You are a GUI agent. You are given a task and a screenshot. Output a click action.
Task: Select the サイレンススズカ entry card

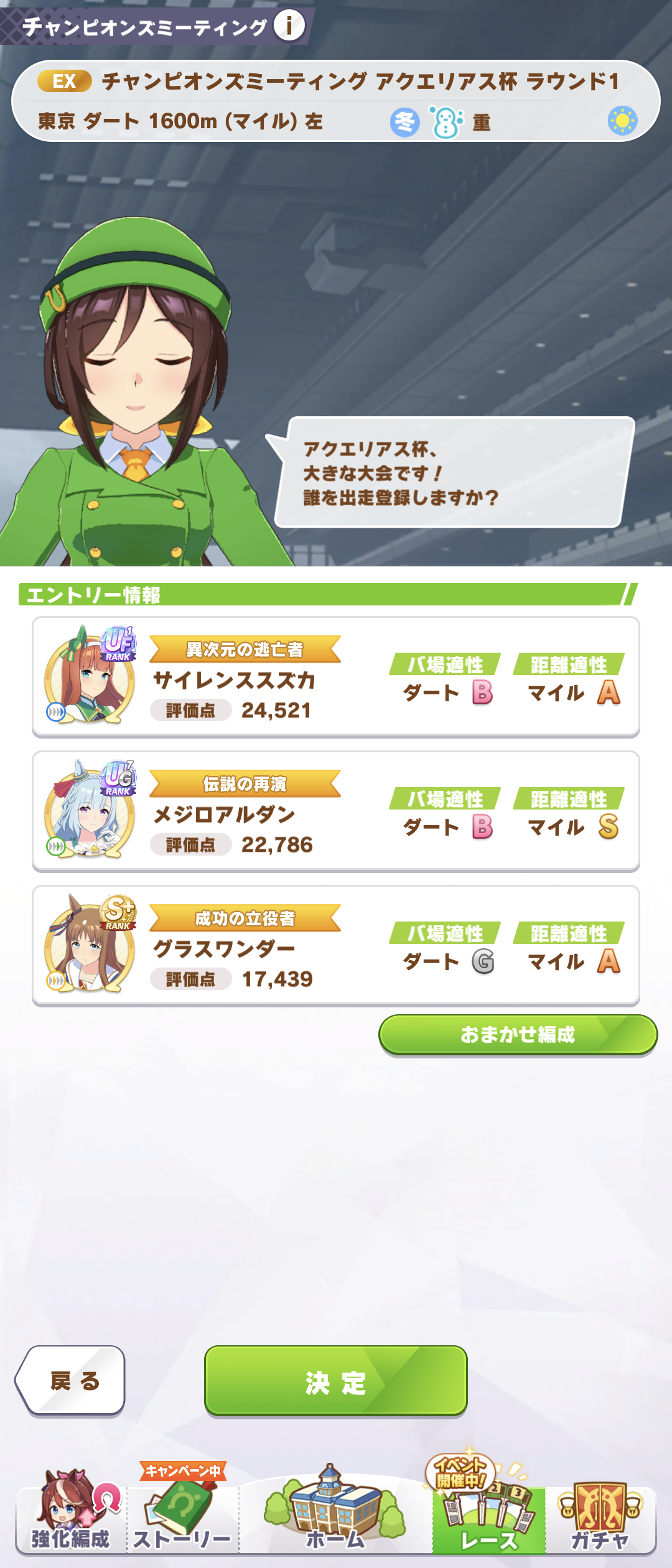coord(336,676)
